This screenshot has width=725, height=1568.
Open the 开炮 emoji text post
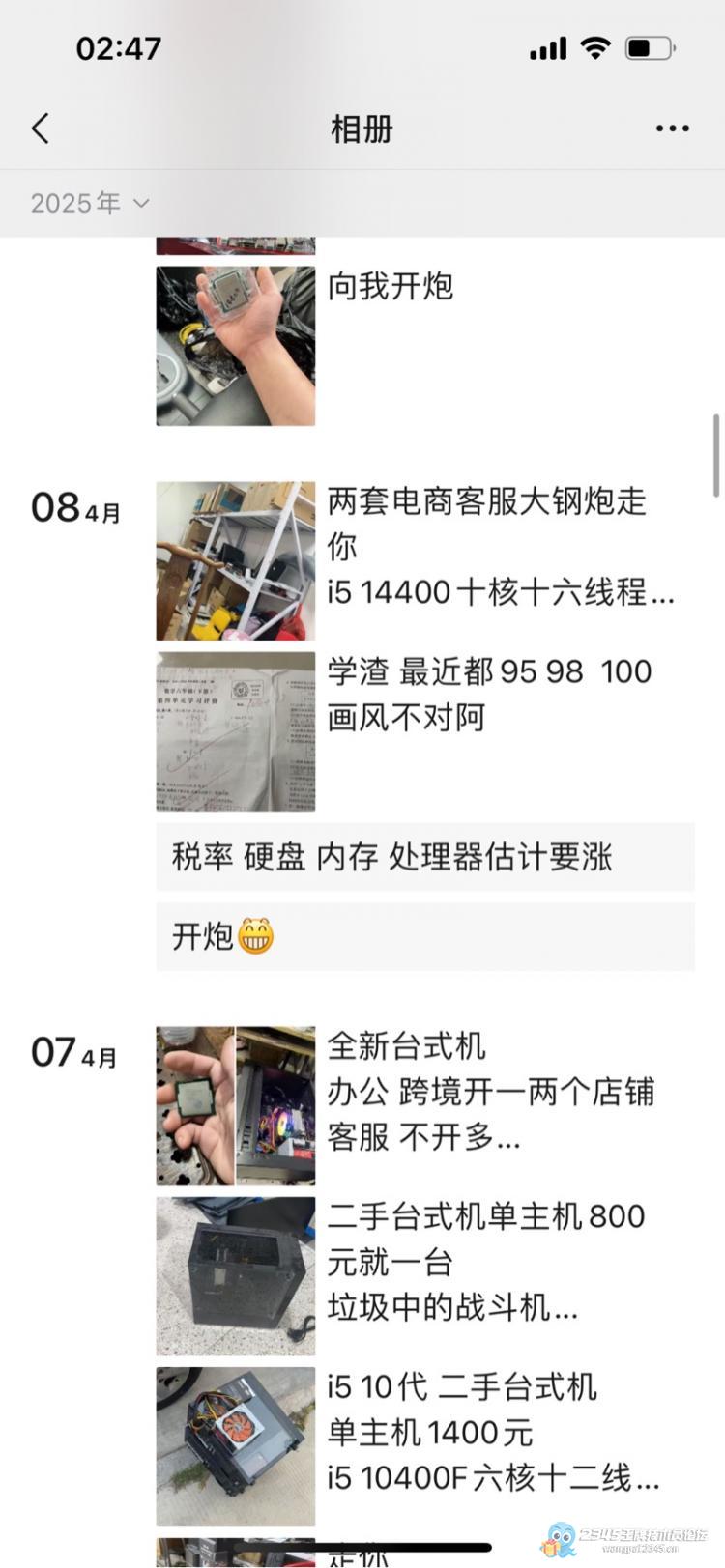[x=425, y=936]
